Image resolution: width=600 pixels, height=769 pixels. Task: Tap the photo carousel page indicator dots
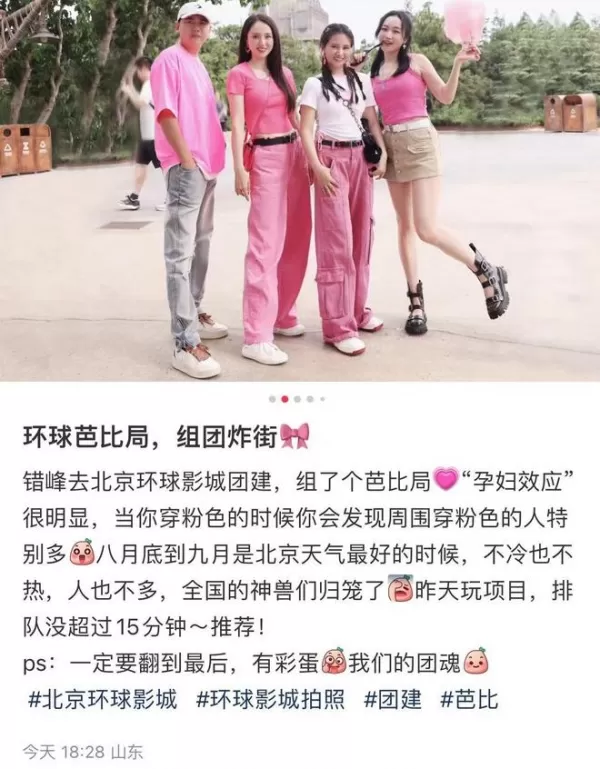point(298,398)
